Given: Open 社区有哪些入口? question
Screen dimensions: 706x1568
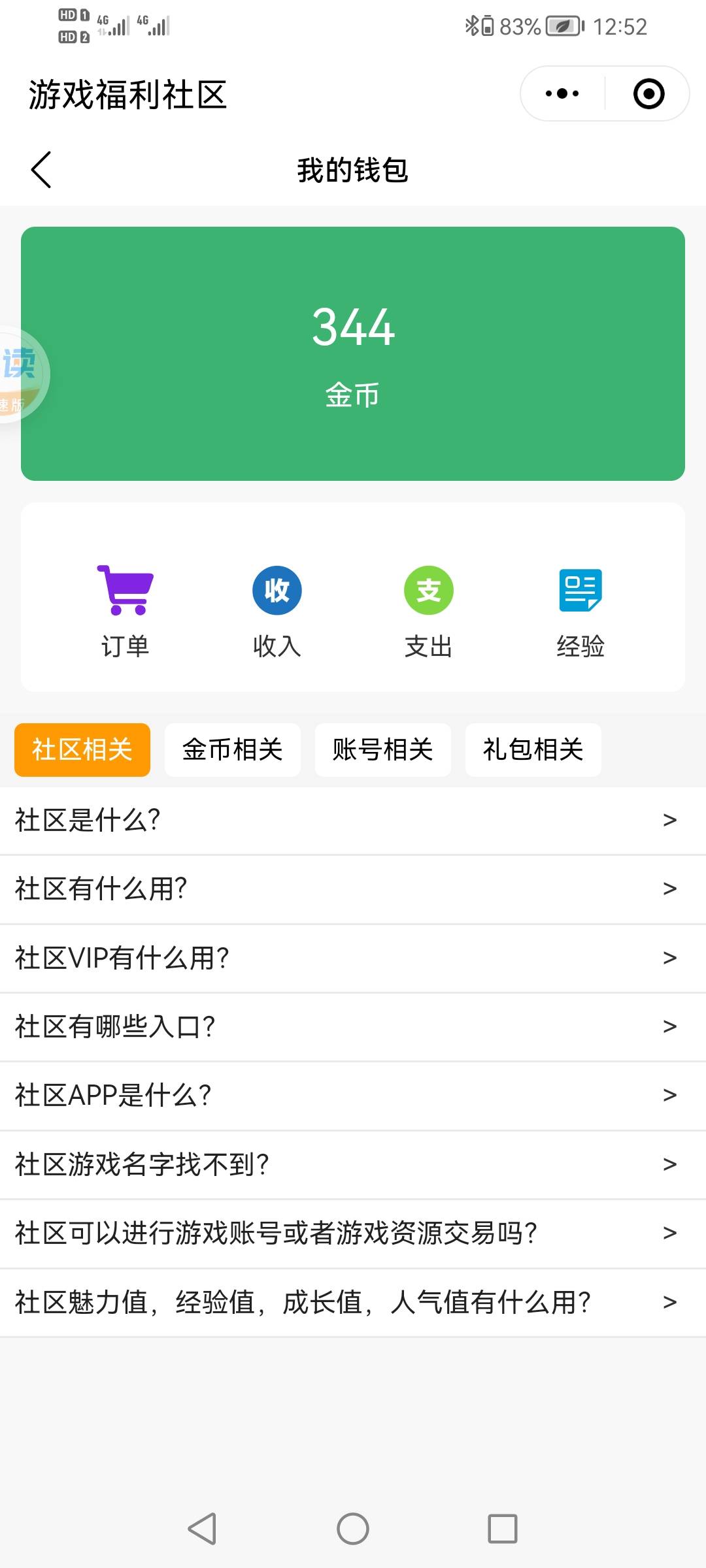Looking at the screenshot, I should (353, 1026).
